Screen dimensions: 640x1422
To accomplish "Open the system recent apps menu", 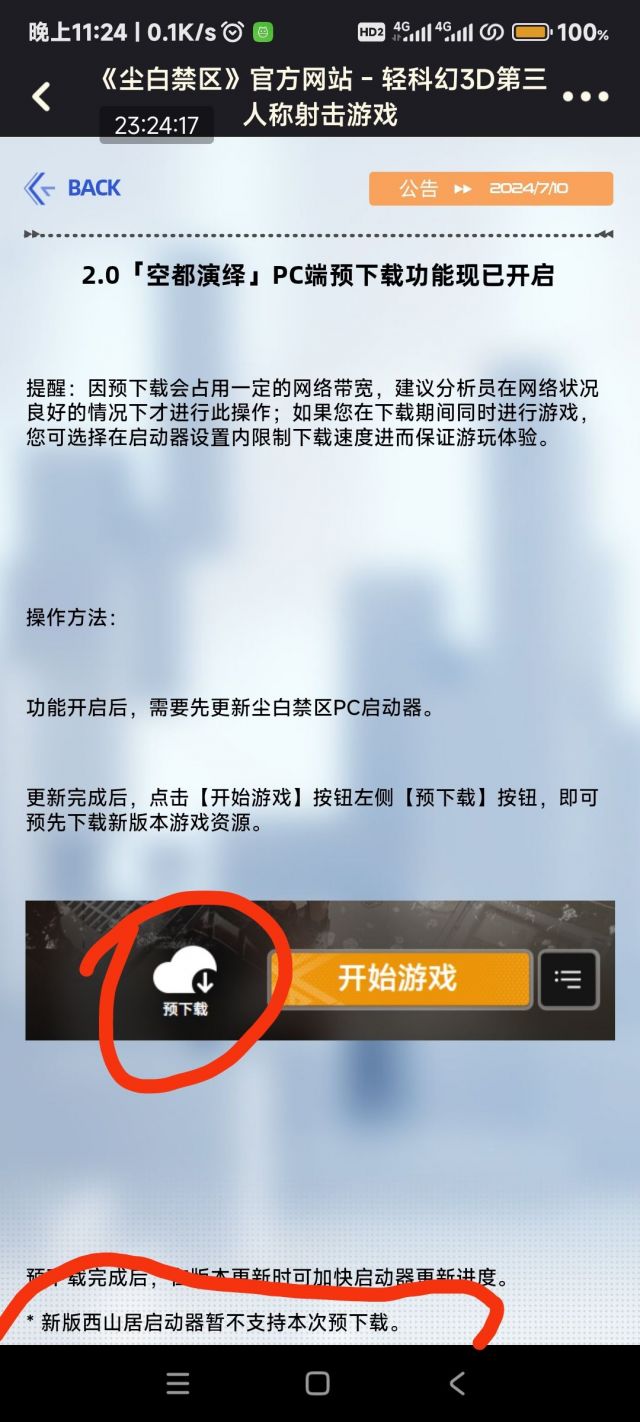I will pos(178,1383).
